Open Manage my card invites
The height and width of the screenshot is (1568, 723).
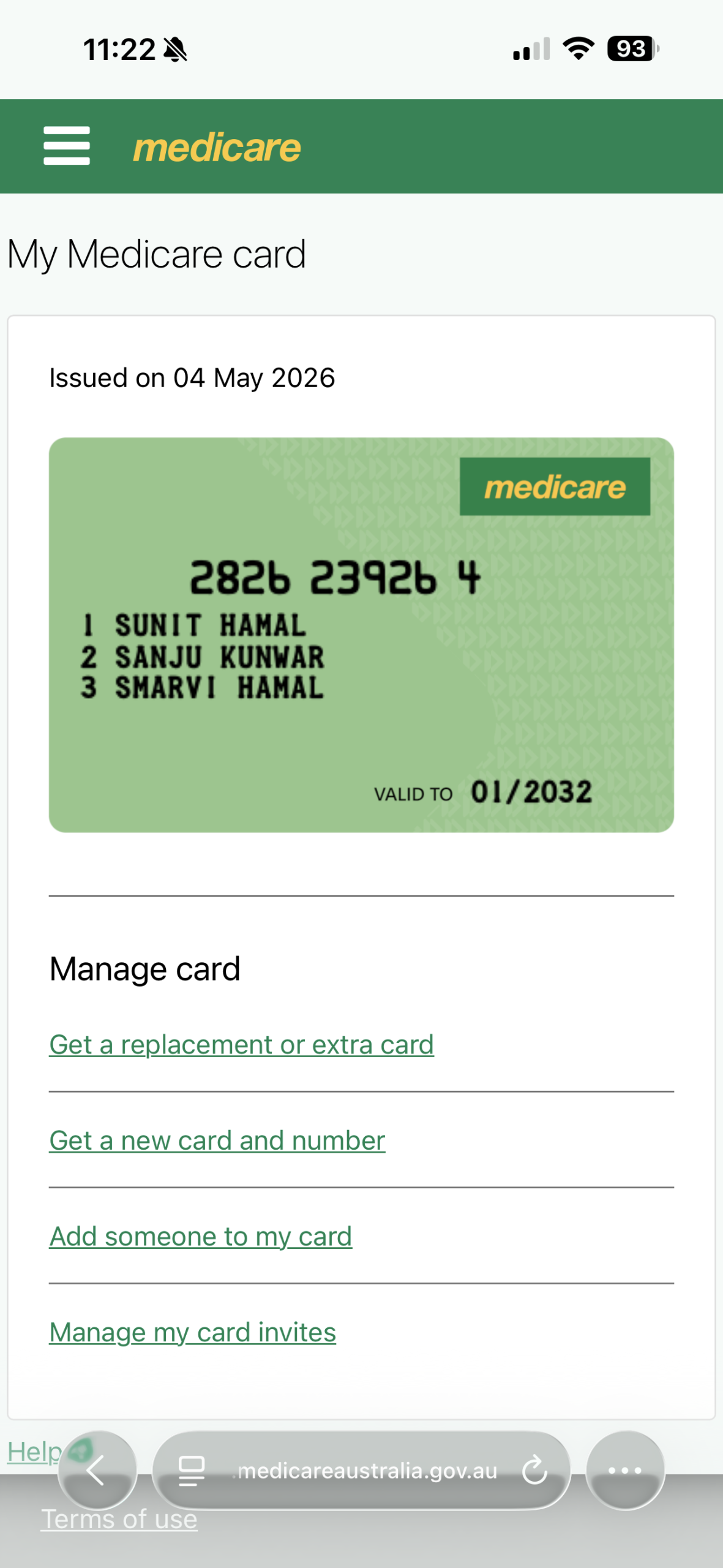click(192, 1332)
